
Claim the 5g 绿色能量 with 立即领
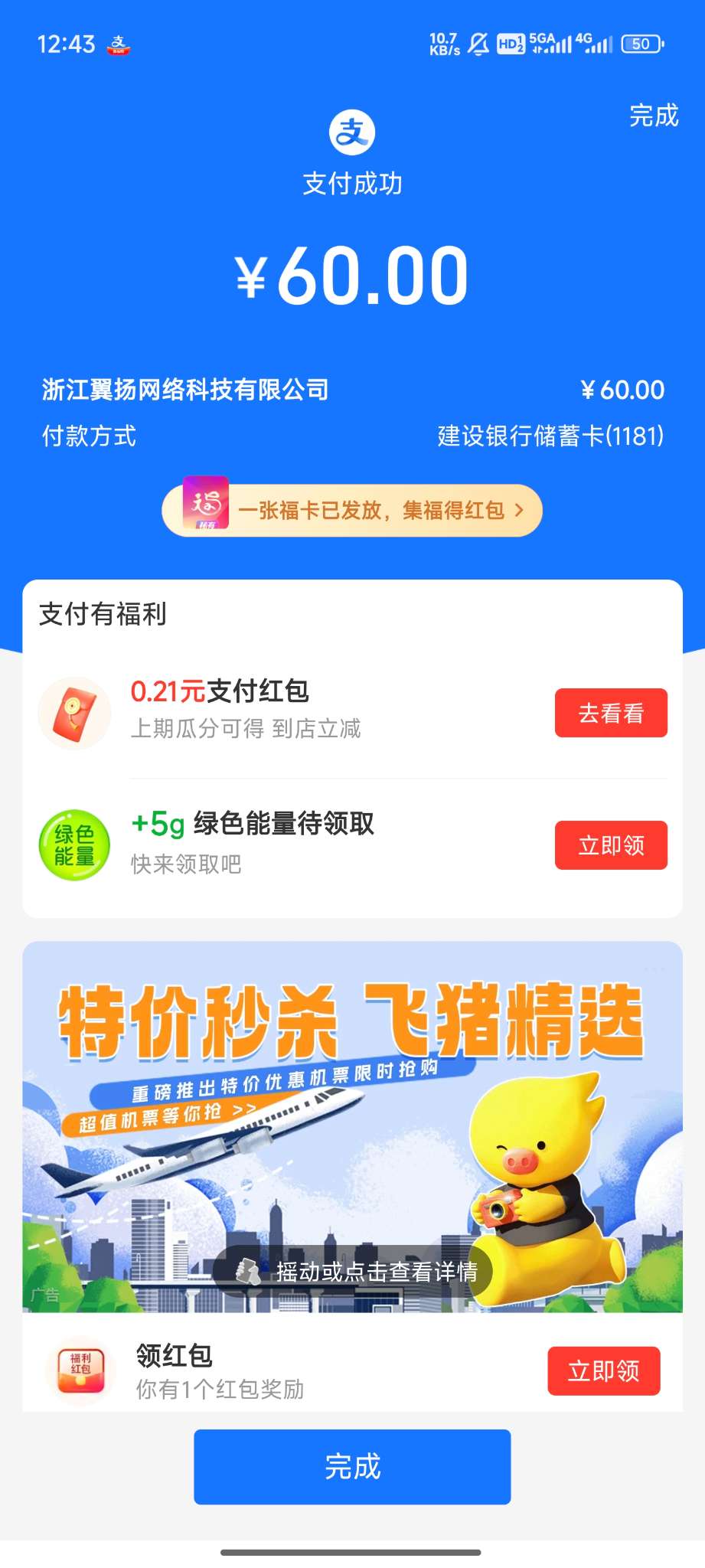[x=611, y=845]
